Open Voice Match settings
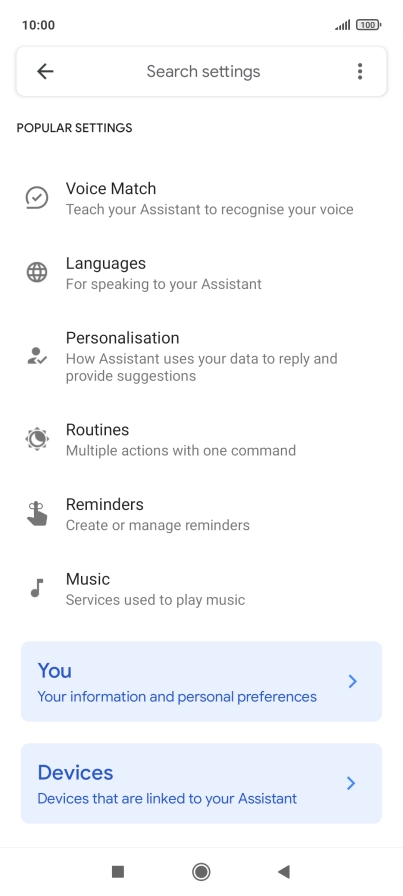Image resolution: width=403 pixels, height=896 pixels. tap(201, 198)
